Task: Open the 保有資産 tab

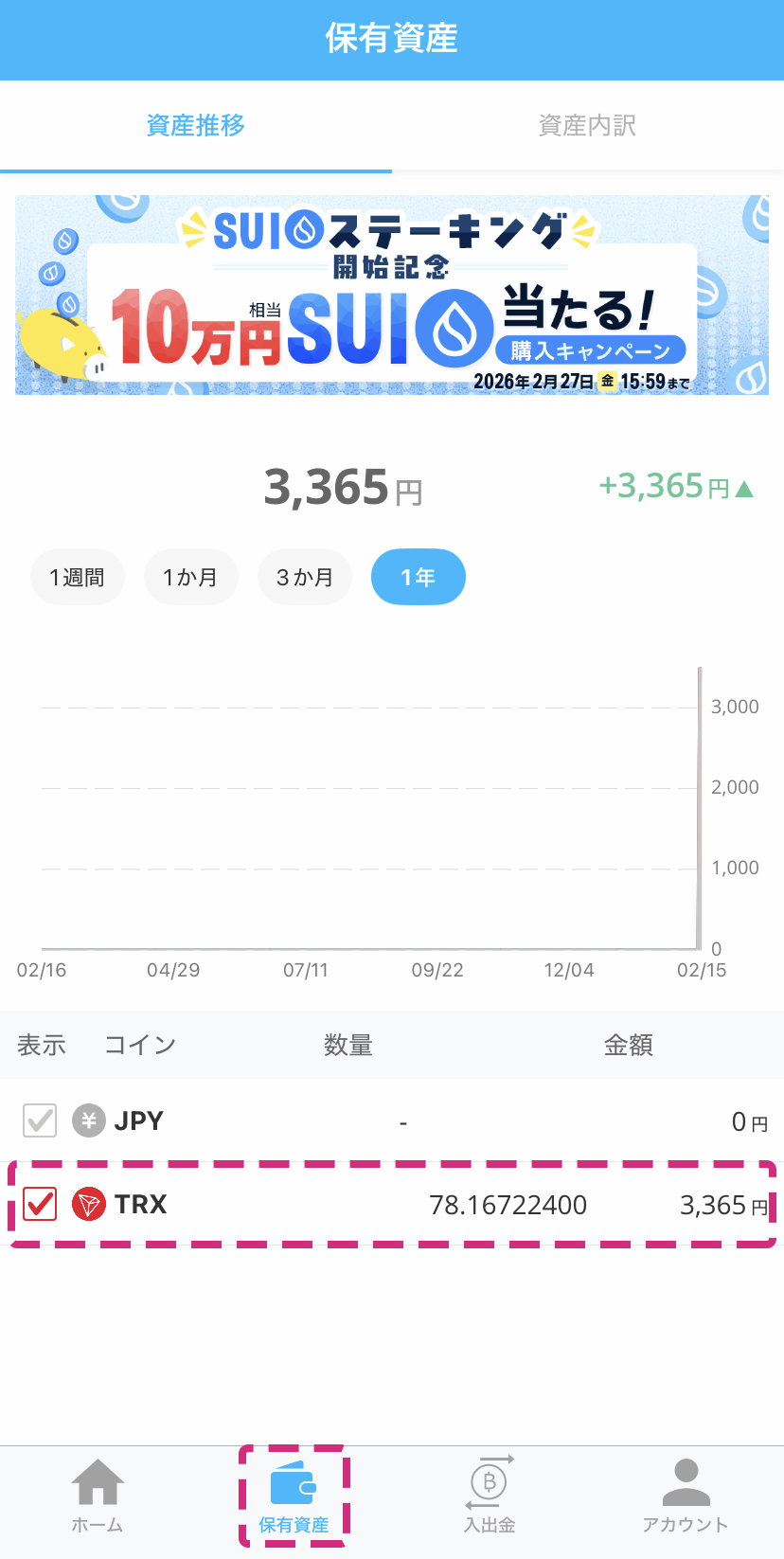Action: pyautogui.click(x=294, y=1496)
